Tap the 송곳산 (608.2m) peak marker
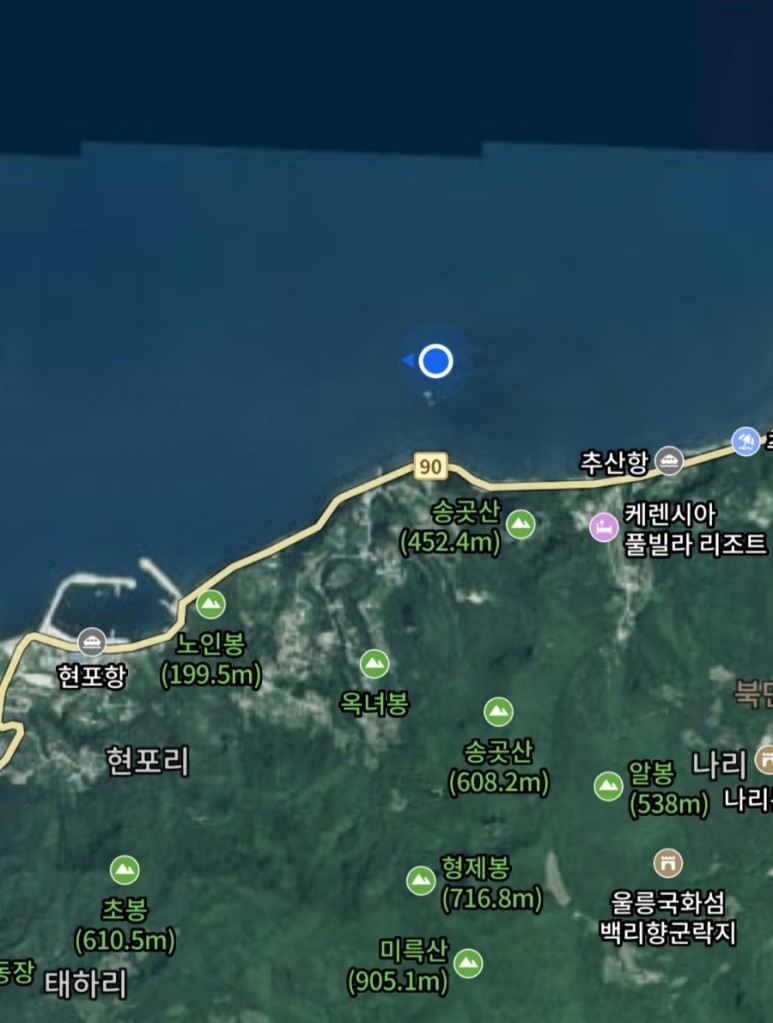Image resolution: width=773 pixels, height=1023 pixels. (x=498, y=712)
